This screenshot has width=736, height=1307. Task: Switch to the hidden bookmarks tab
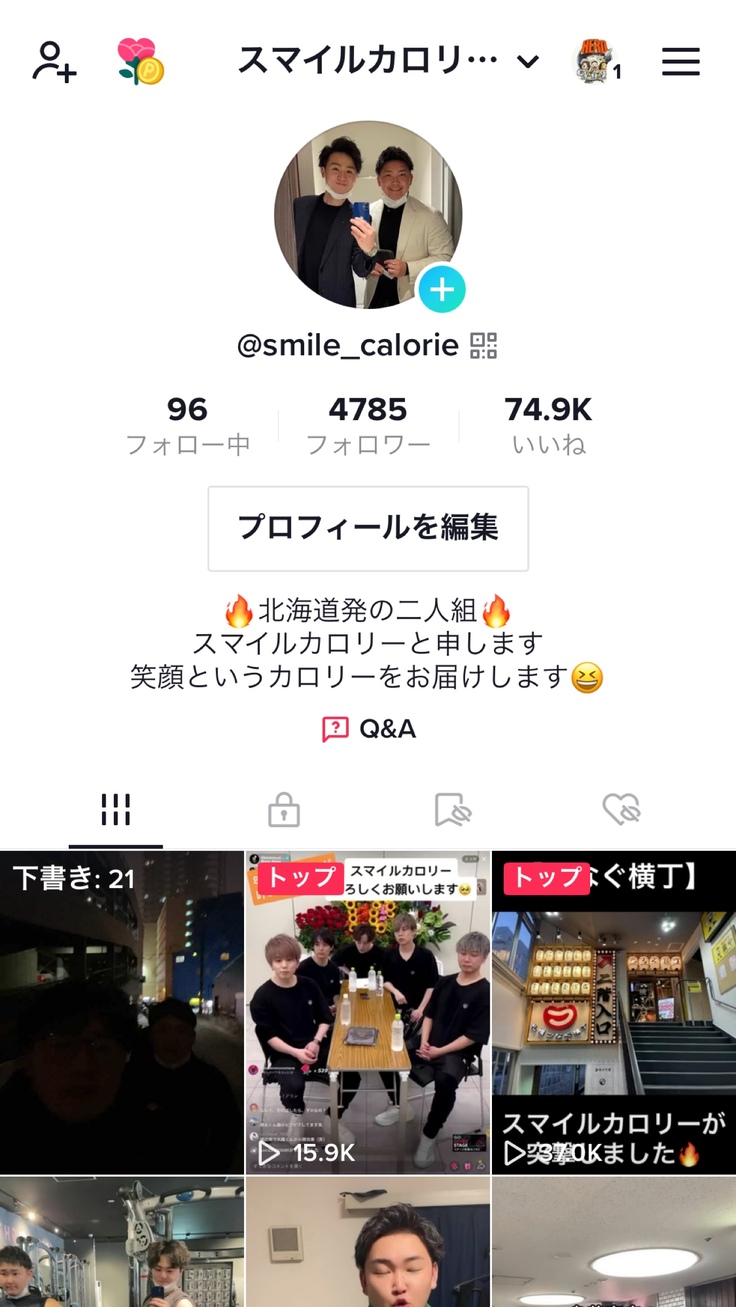[452, 810]
